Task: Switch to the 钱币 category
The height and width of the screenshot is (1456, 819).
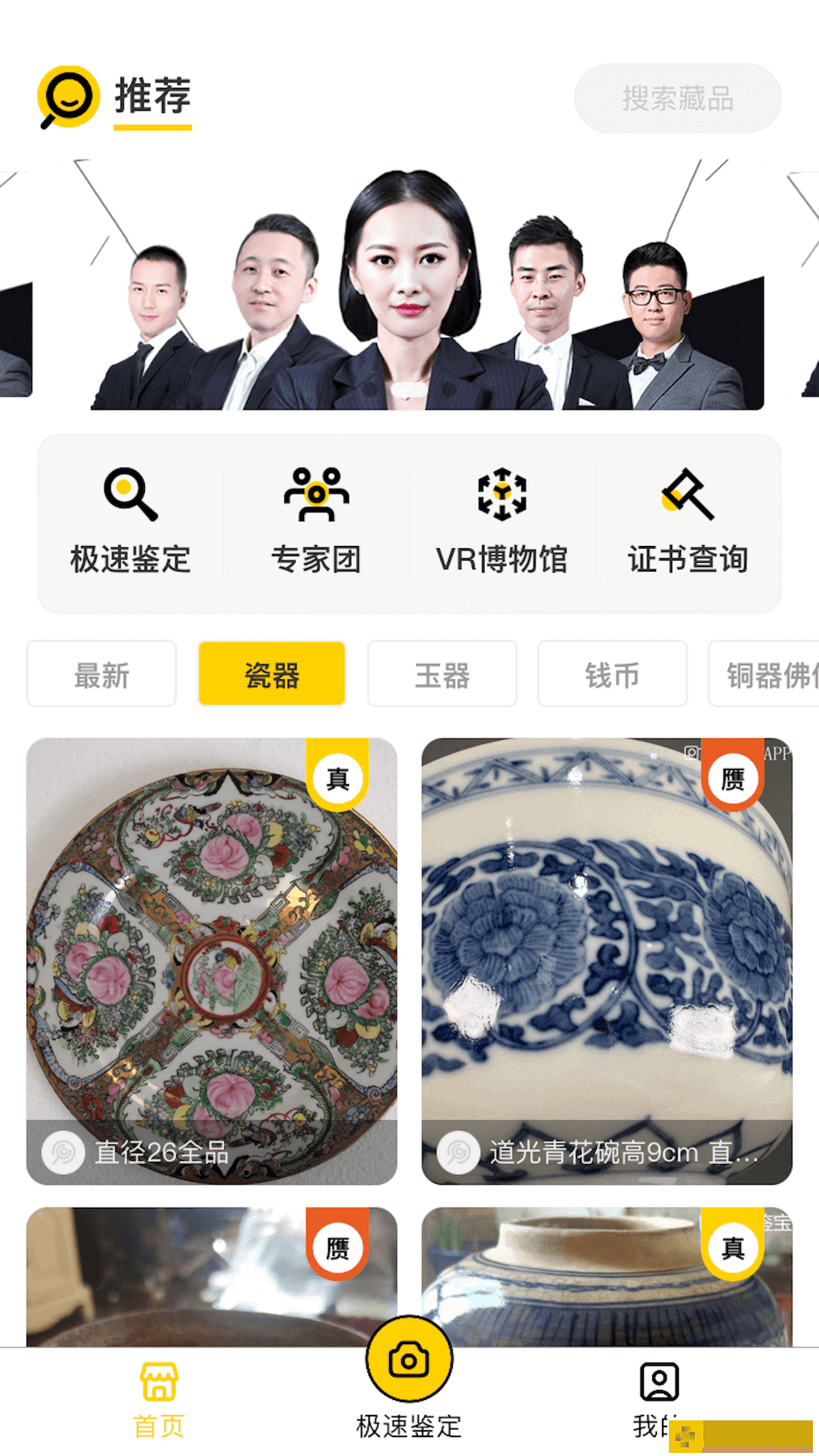Action: point(612,674)
